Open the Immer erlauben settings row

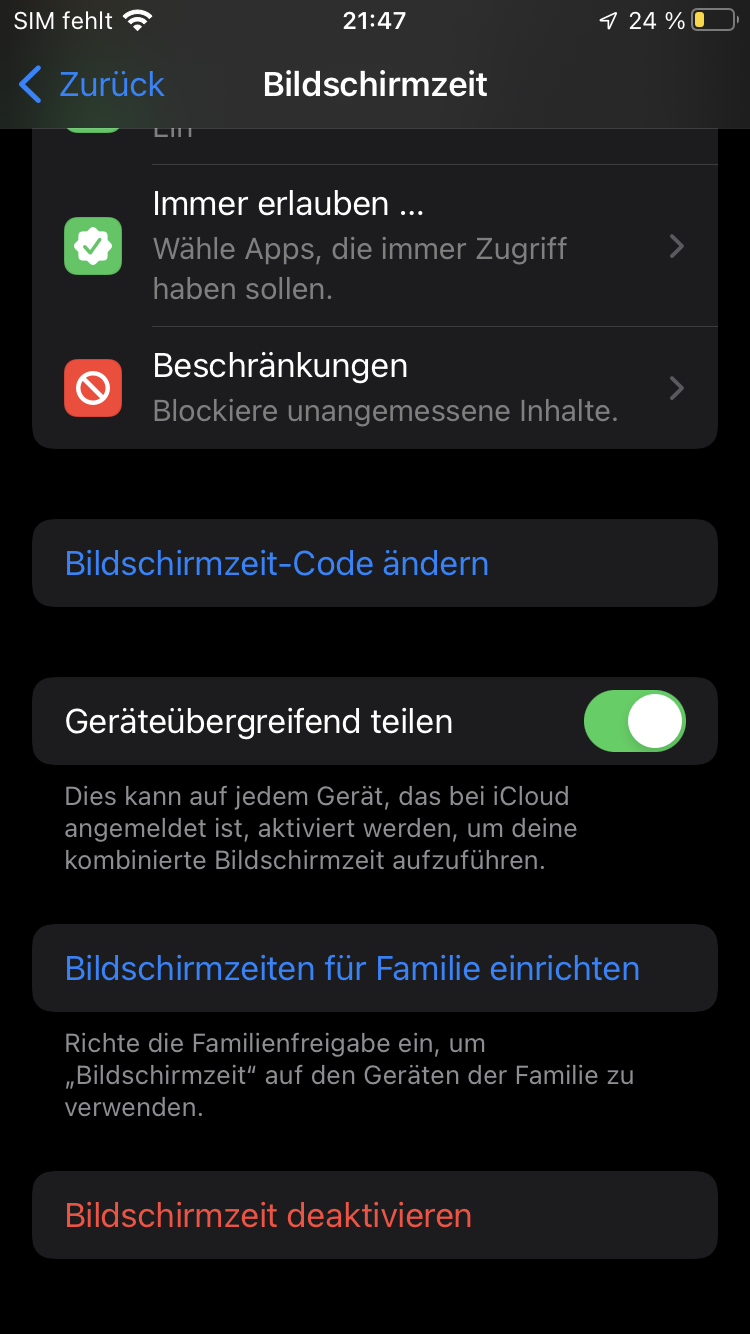point(374,246)
